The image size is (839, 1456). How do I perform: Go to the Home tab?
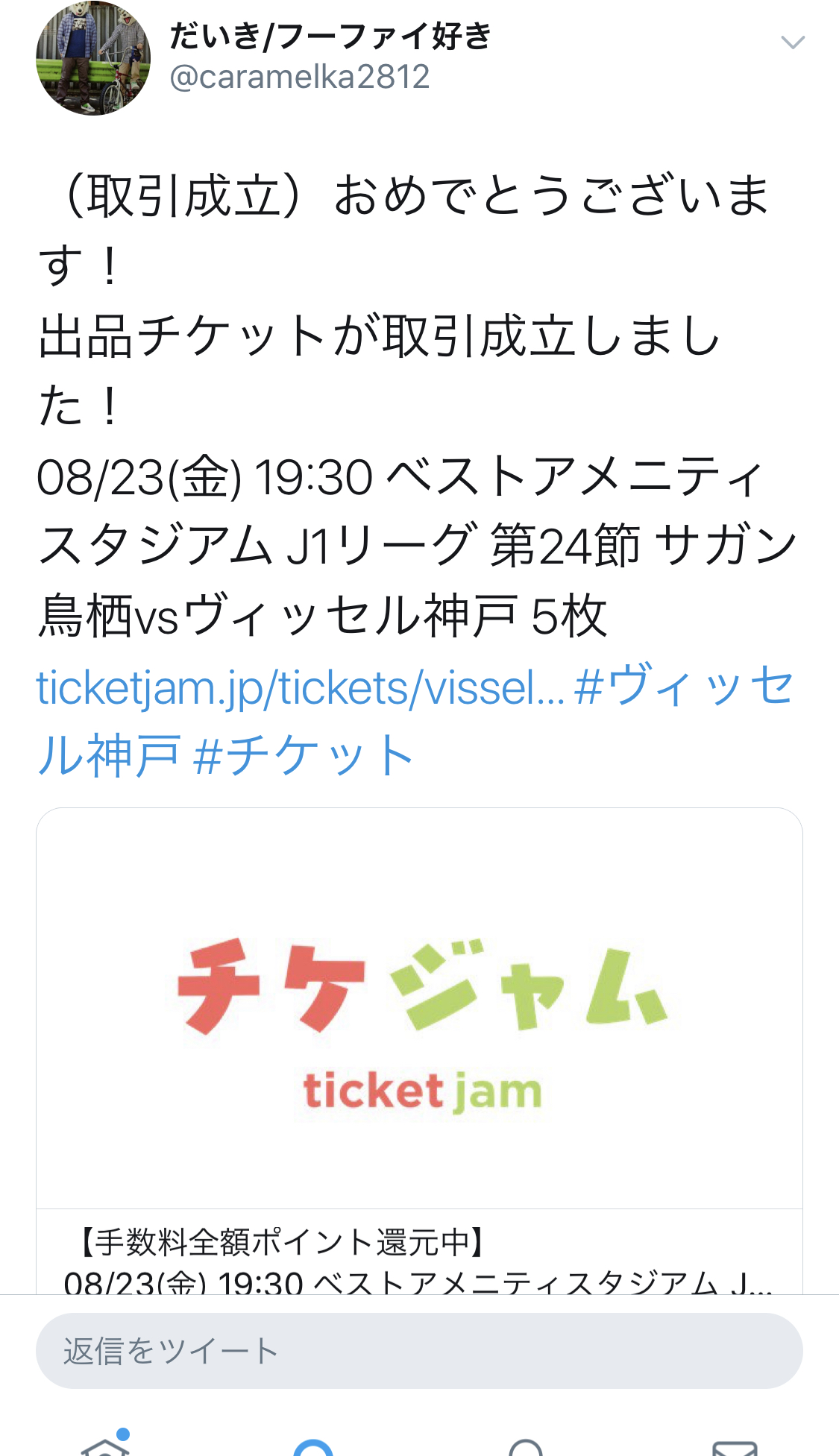click(105, 1445)
